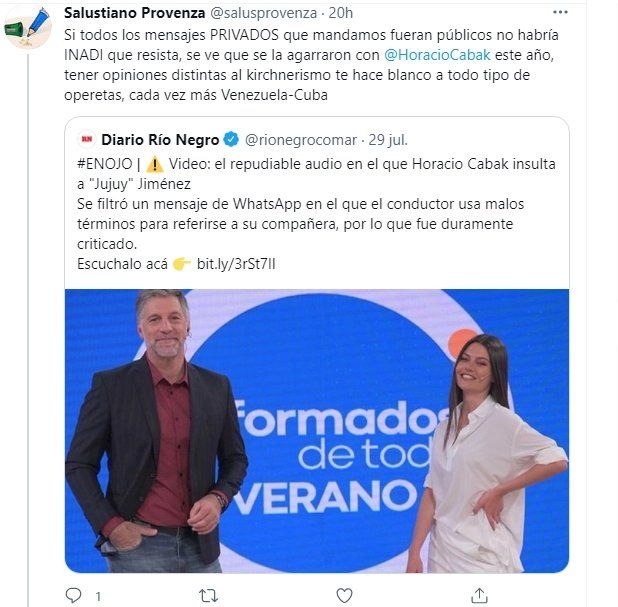The height and width of the screenshot is (607, 618).
Task: Retweet Salustiano Provenza's tweet
Action: (209, 596)
